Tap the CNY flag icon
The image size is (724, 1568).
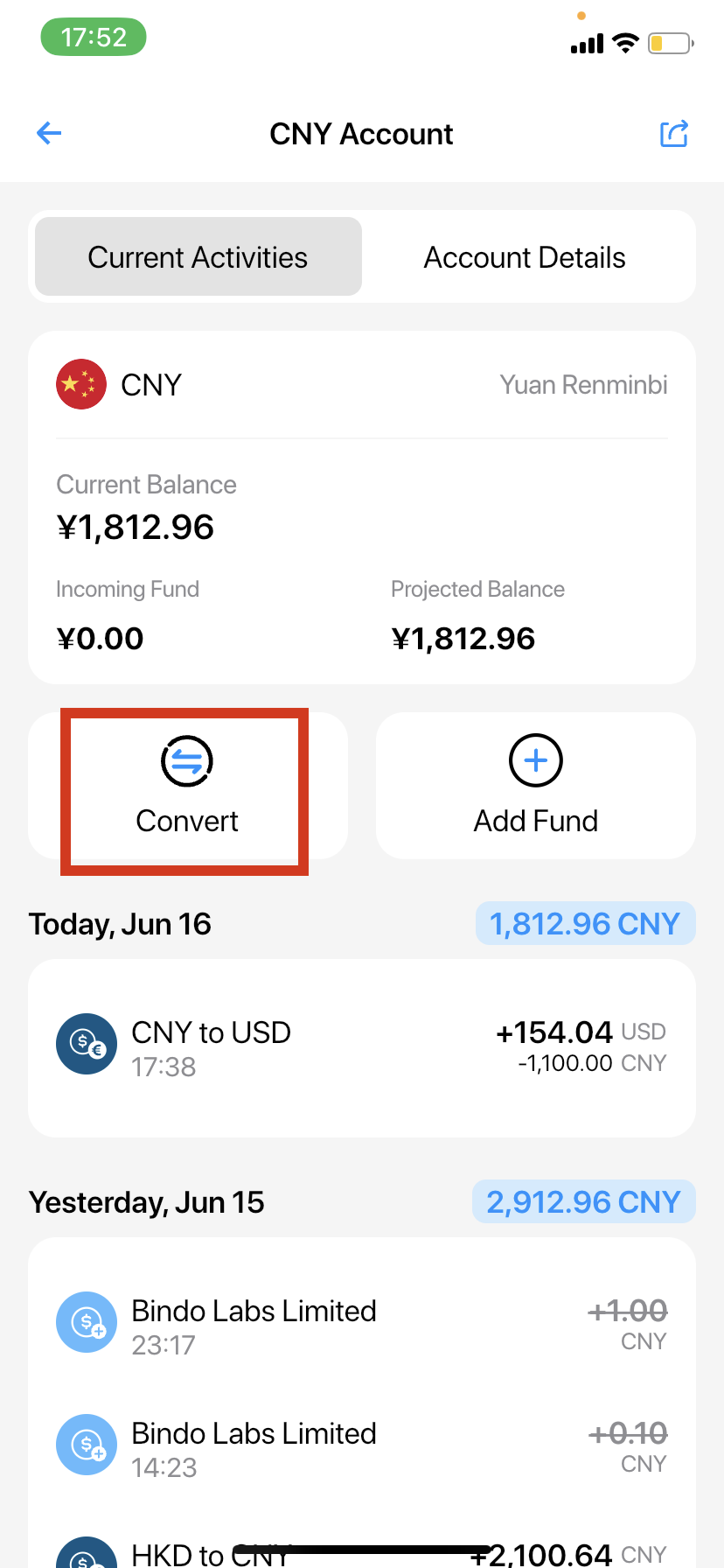click(x=80, y=384)
